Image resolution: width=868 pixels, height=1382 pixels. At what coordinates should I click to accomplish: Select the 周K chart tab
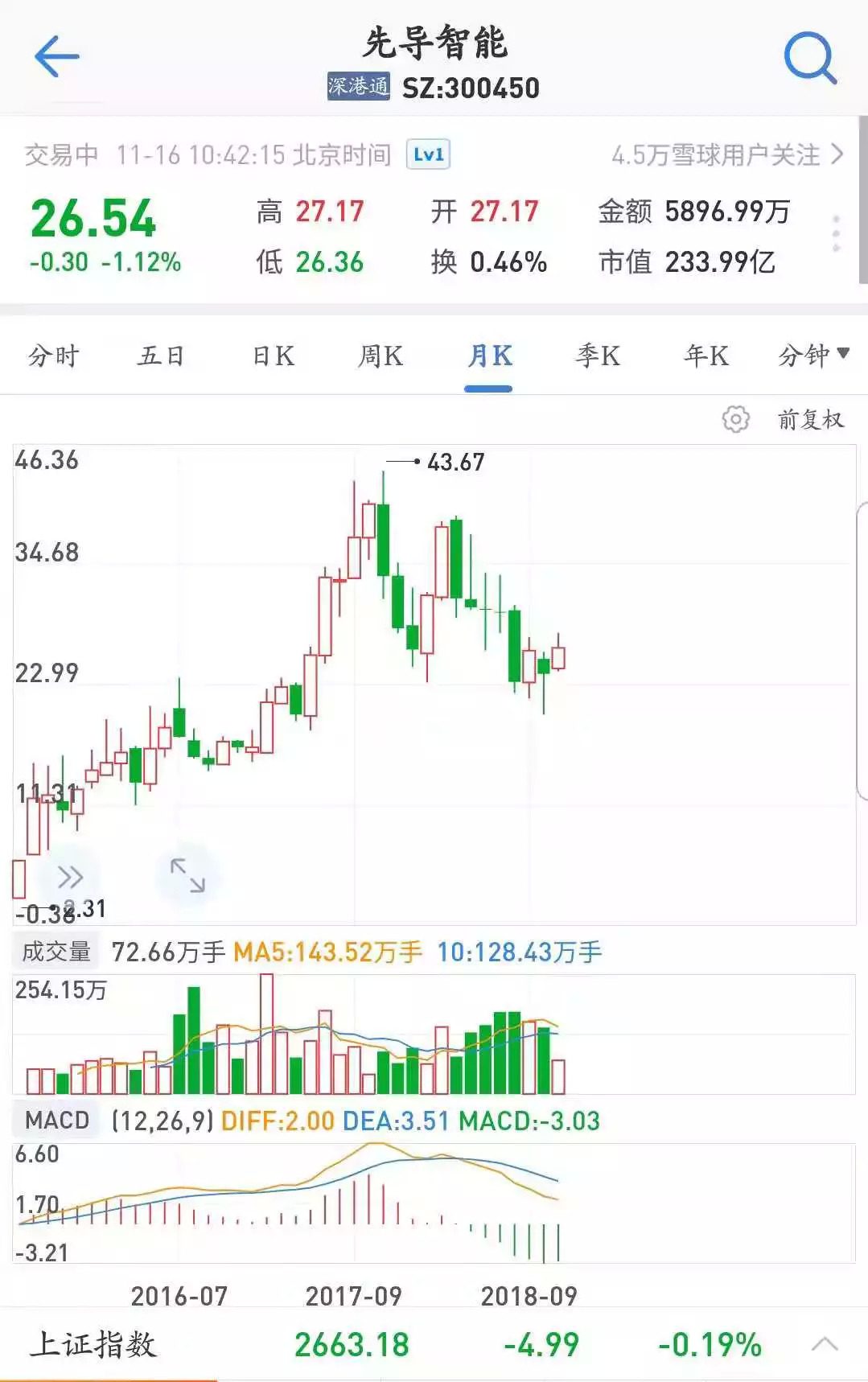[x=381, y=356]
